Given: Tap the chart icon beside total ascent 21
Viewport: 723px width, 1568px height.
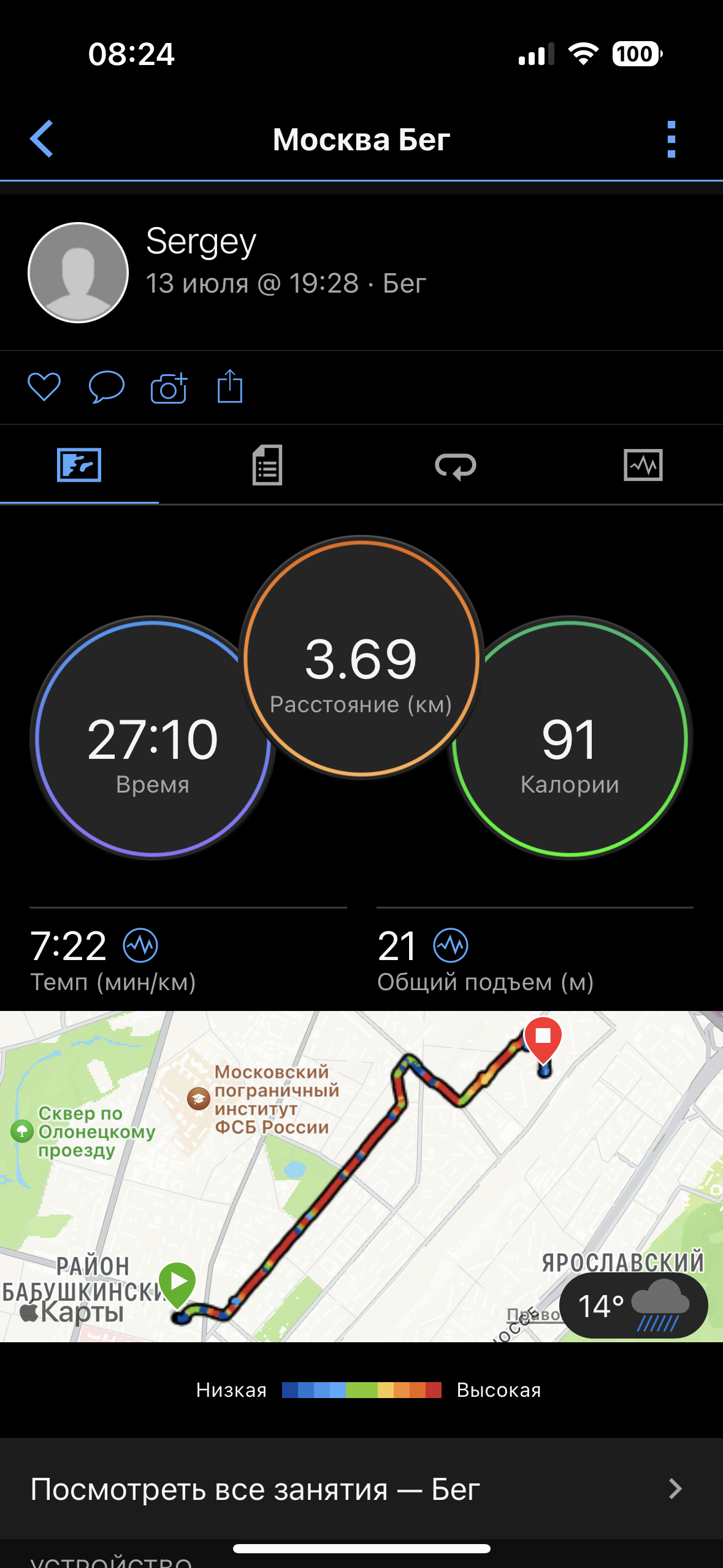Looking at the screenshot, I should pos(451,945).
